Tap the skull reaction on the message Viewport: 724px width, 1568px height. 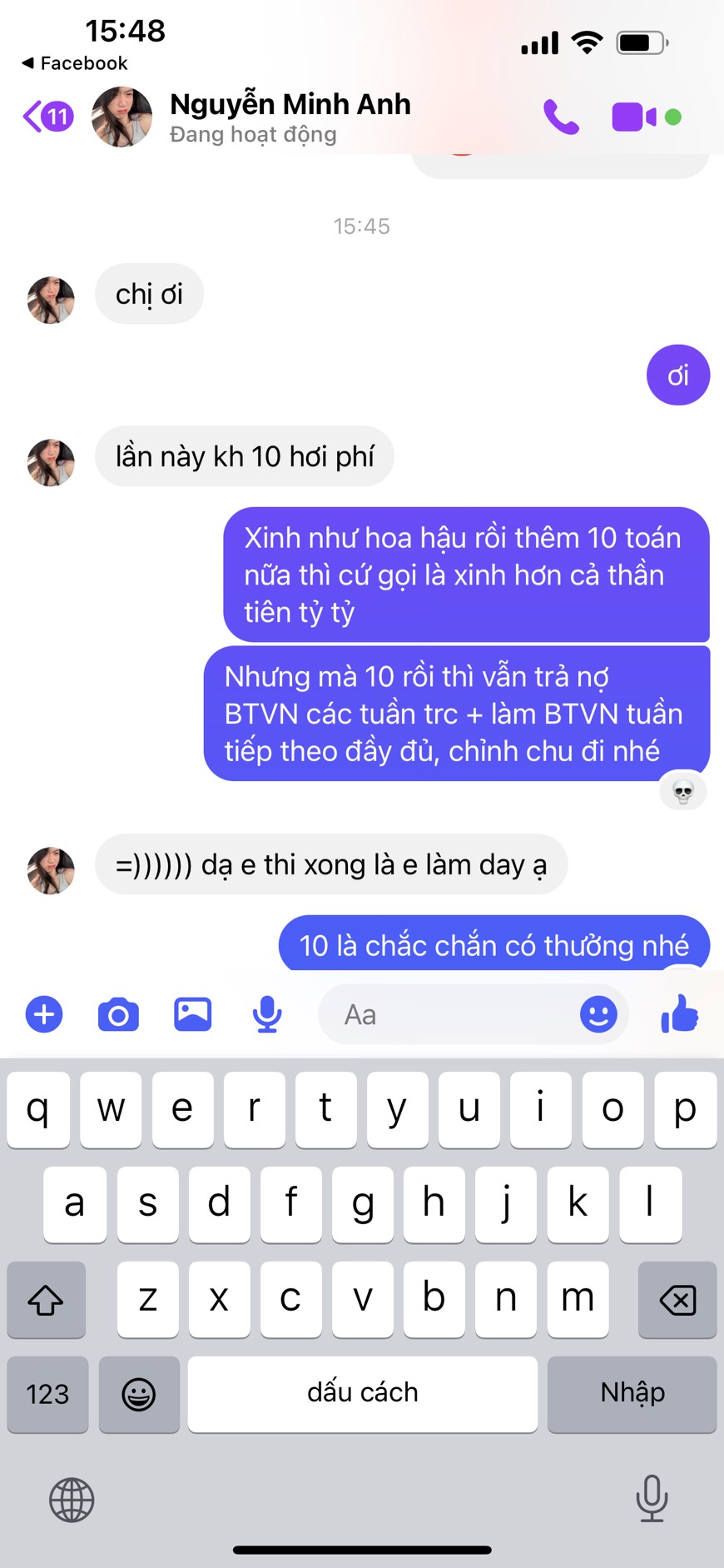click(683, 791)
